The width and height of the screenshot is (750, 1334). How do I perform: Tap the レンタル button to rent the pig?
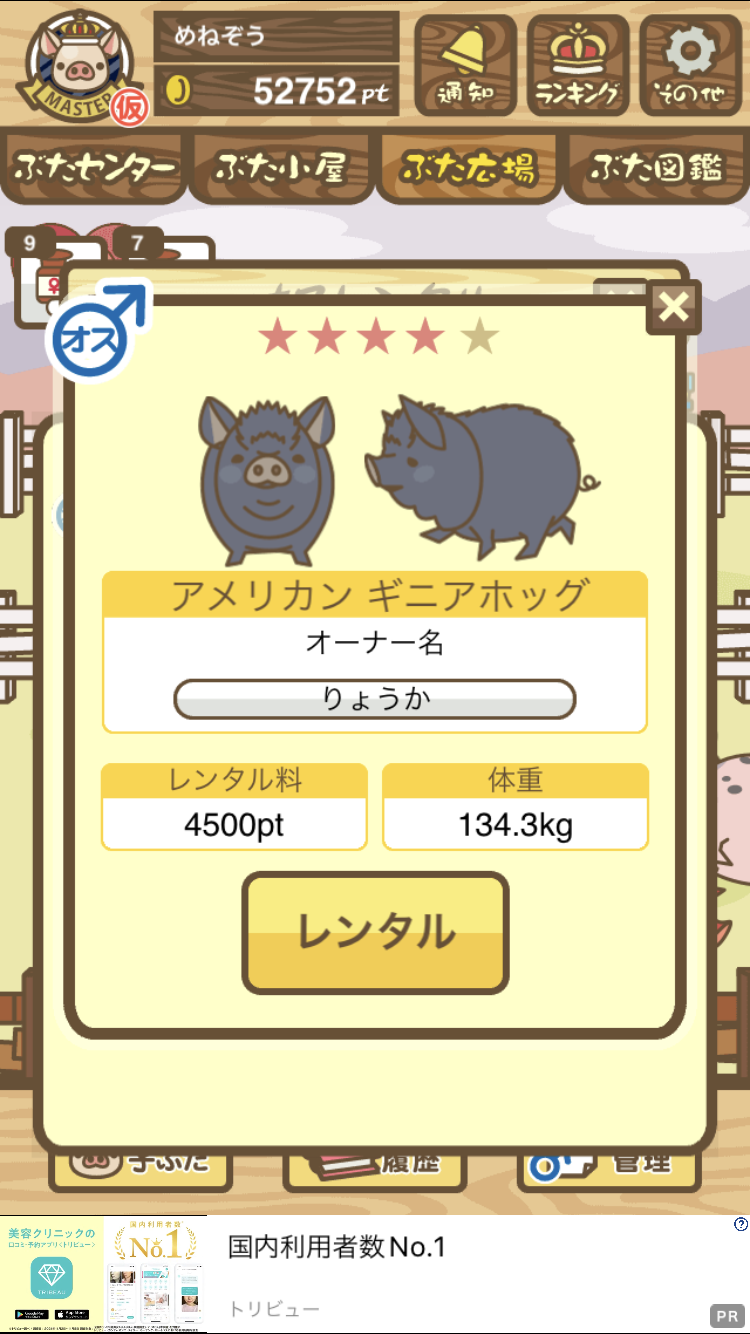[376, 933]
